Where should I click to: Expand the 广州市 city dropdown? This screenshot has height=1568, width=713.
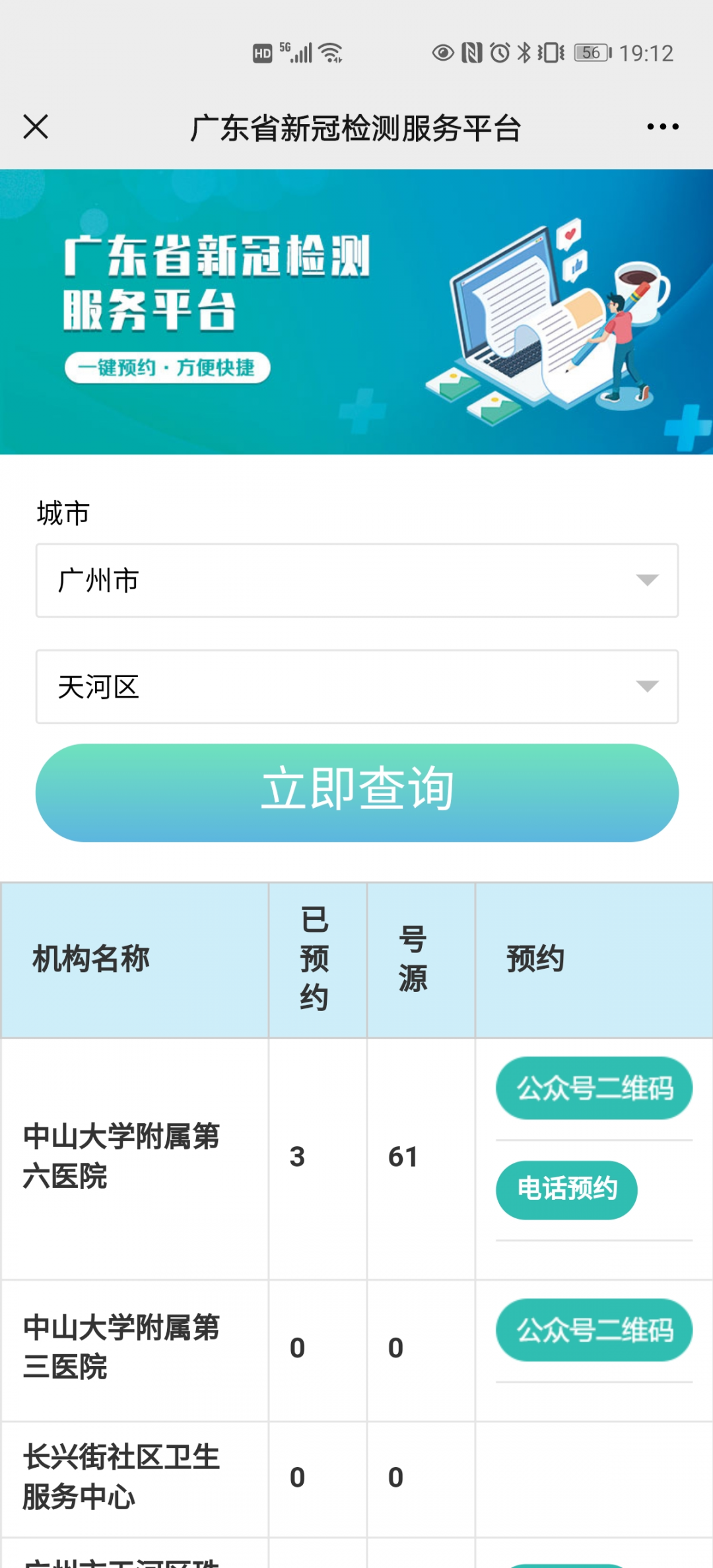356,581
